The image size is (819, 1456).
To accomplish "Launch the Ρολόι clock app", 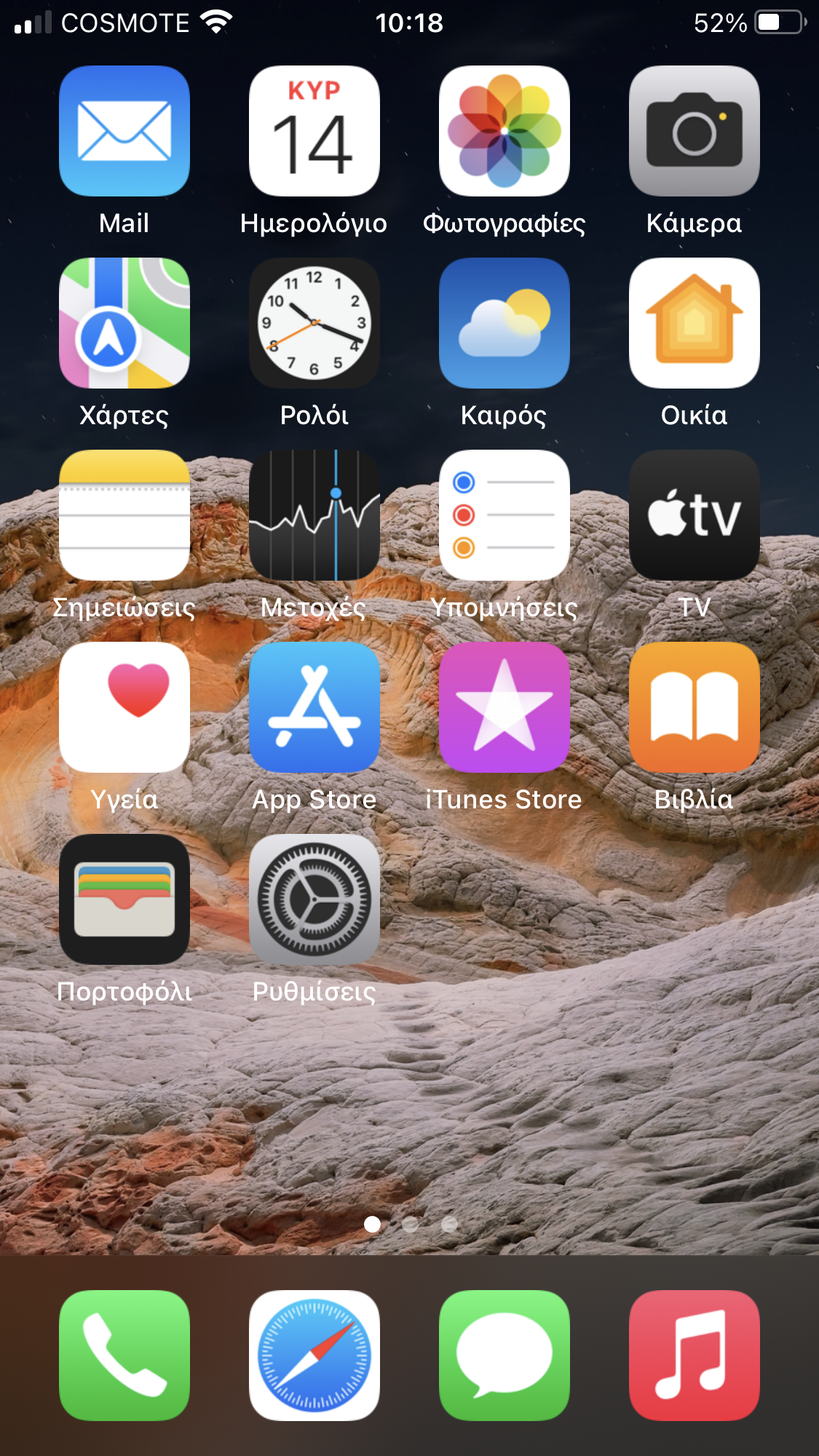I will tap(314, 323).
